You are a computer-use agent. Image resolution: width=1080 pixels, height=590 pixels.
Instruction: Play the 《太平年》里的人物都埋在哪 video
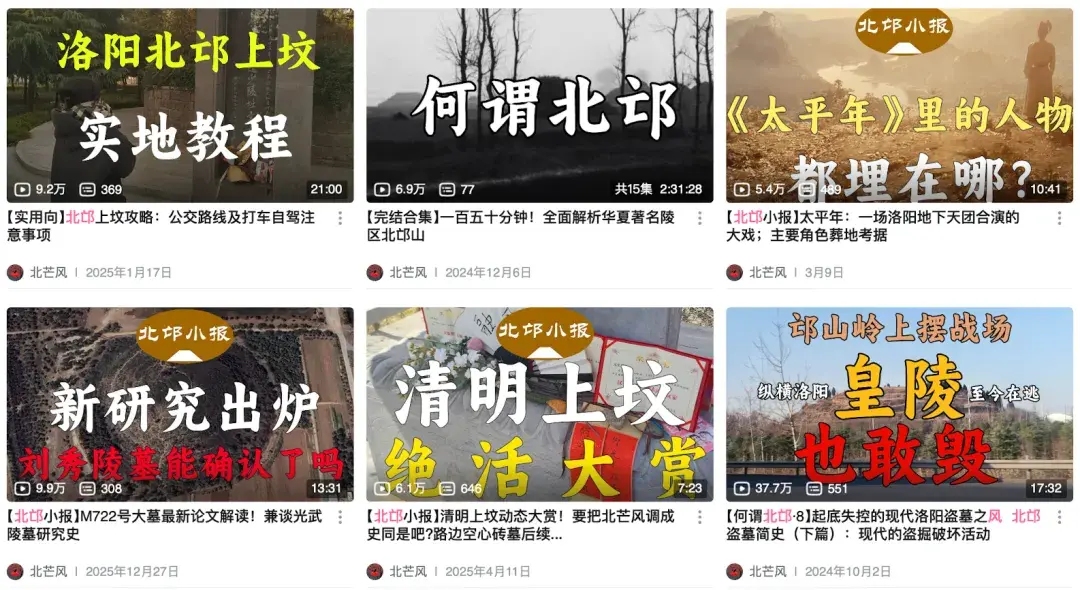pyautogui.click(x=899, y=105)
